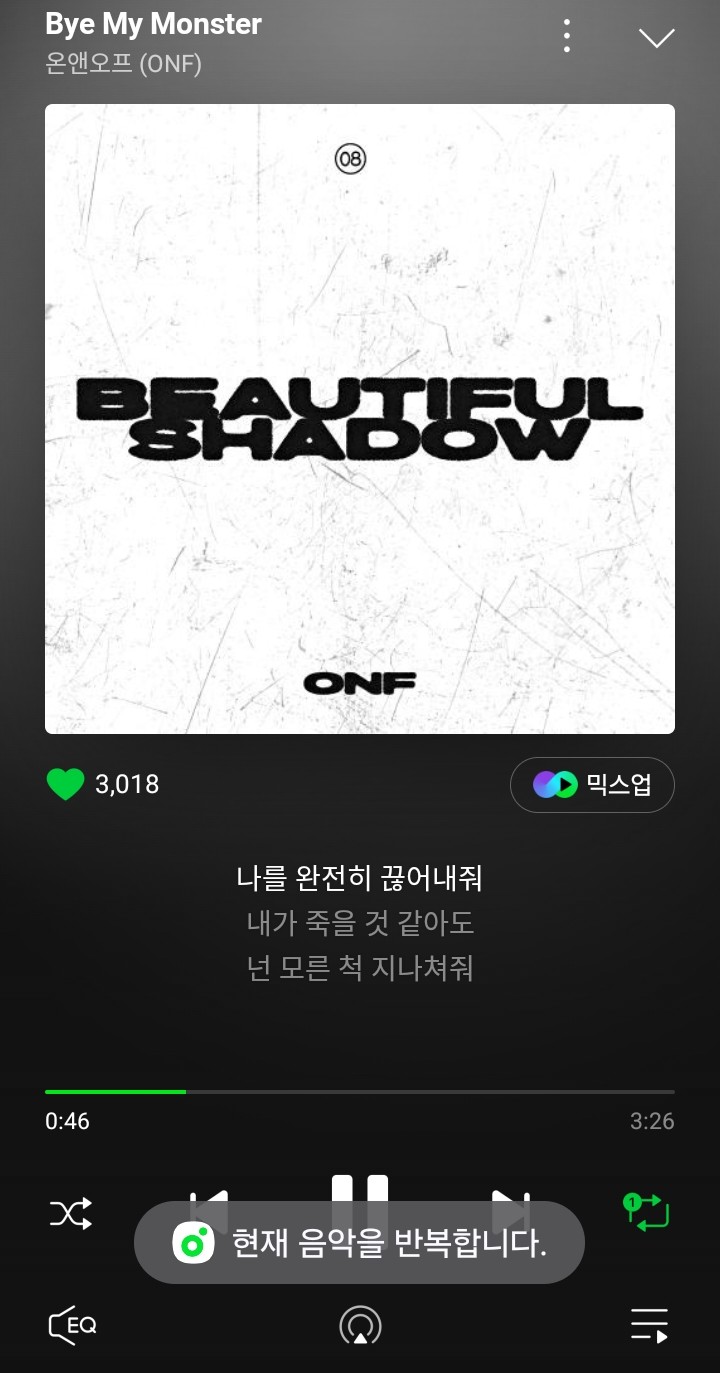The image size is (720, 1373).
Task: Tap the Beautiful Shadow album cover
Action: point(360,419)
